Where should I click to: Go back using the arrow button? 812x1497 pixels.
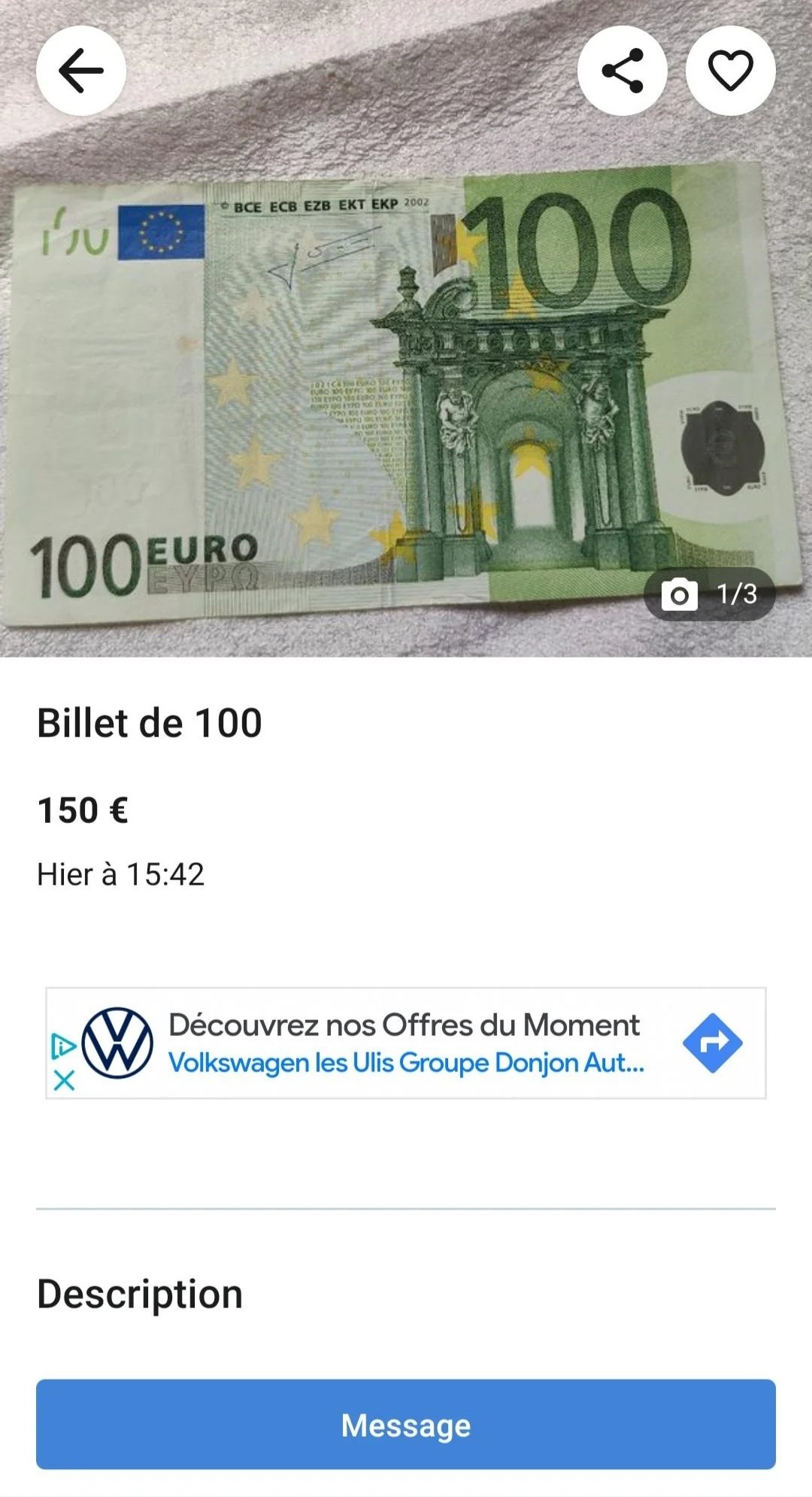point(80,71)
